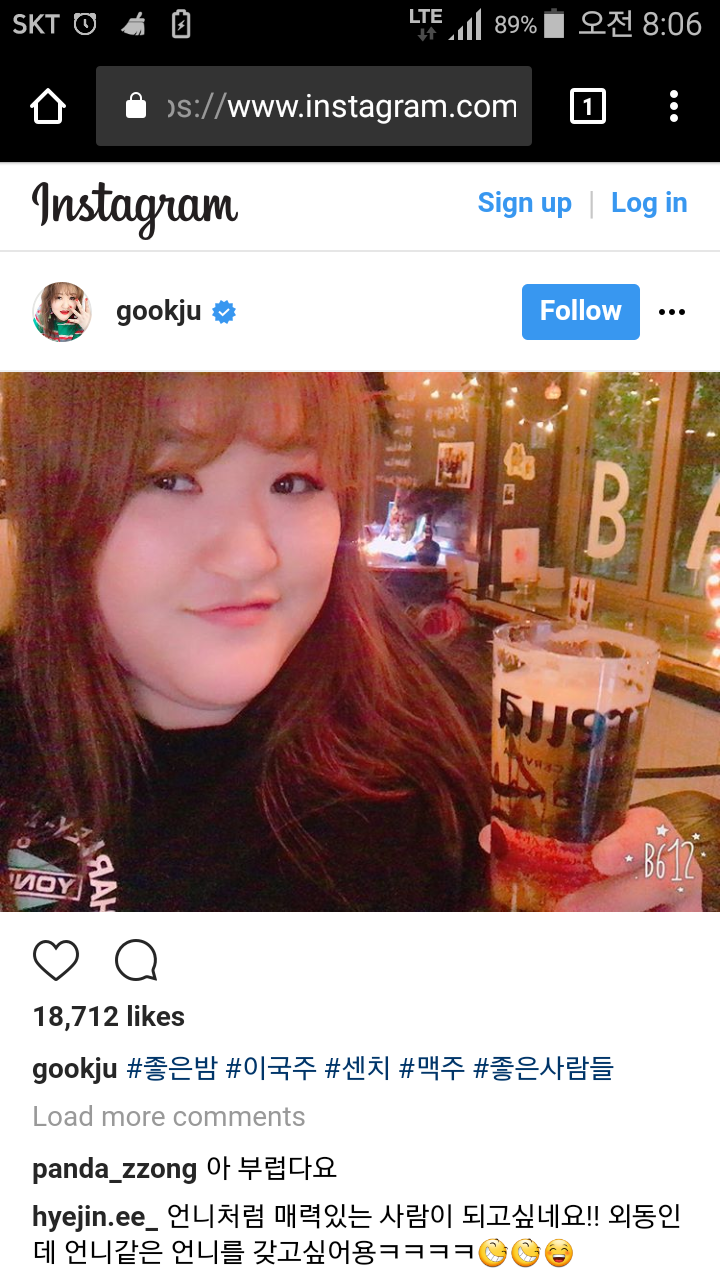This screenshot has height=1280, width=720.
Task: Open hyejin.ee_'s profile
Action: (95, 1216)
